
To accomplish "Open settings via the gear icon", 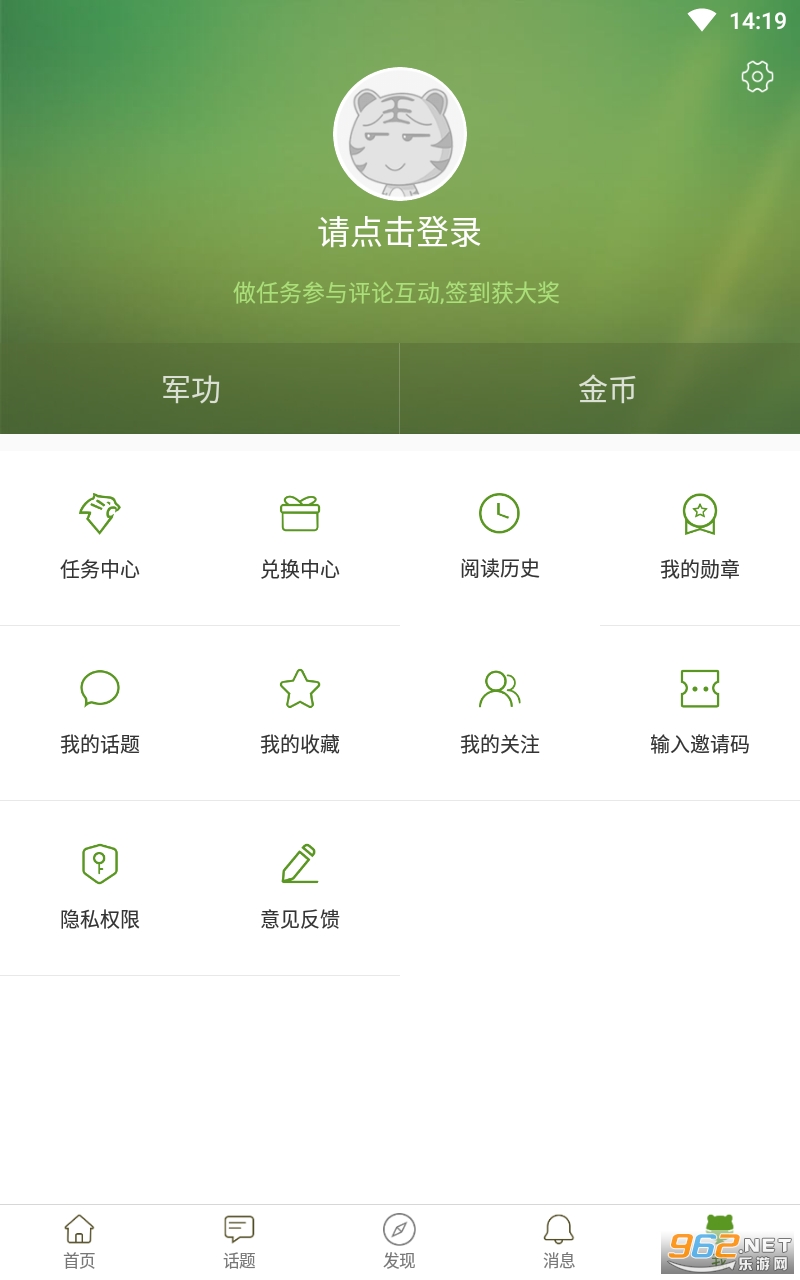I will (x=757, y=77).
